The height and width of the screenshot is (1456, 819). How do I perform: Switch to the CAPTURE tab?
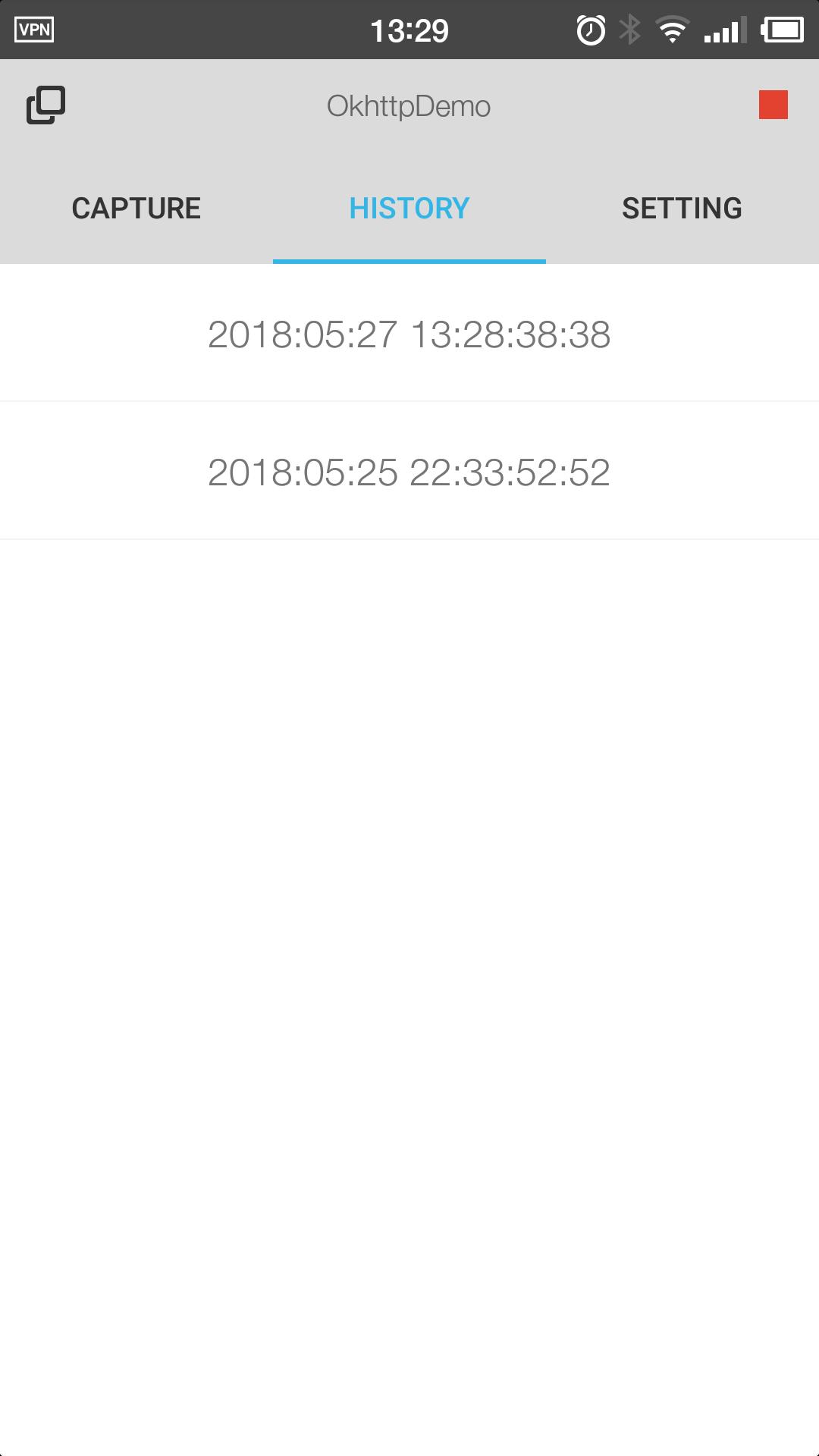click(x=136, y=209)
